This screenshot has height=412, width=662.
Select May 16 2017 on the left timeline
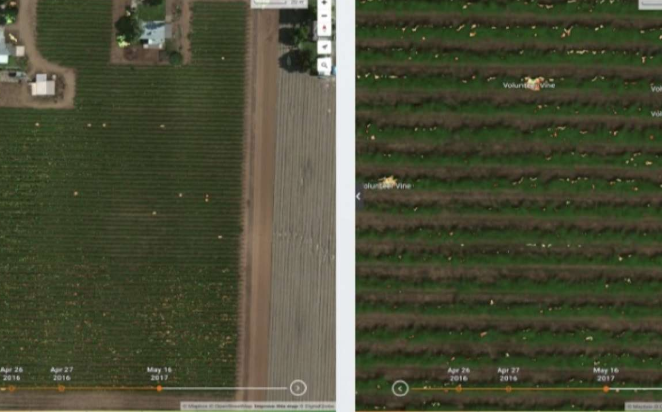pos(159,388)
